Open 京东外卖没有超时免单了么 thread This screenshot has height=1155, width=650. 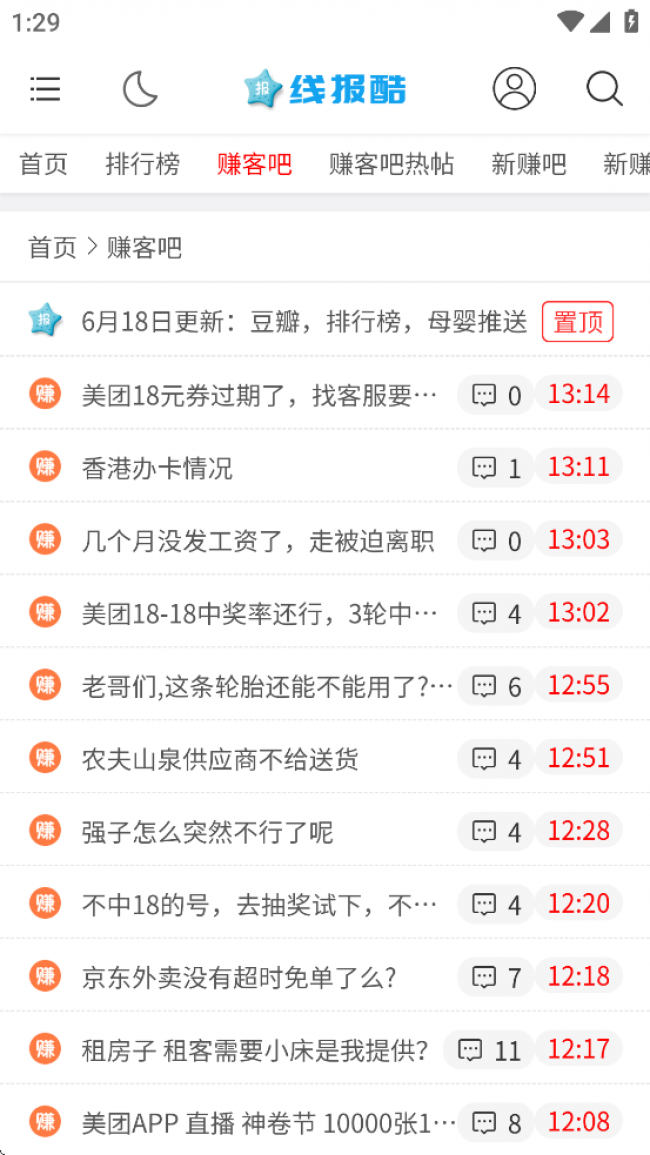[x=239, y=977]
